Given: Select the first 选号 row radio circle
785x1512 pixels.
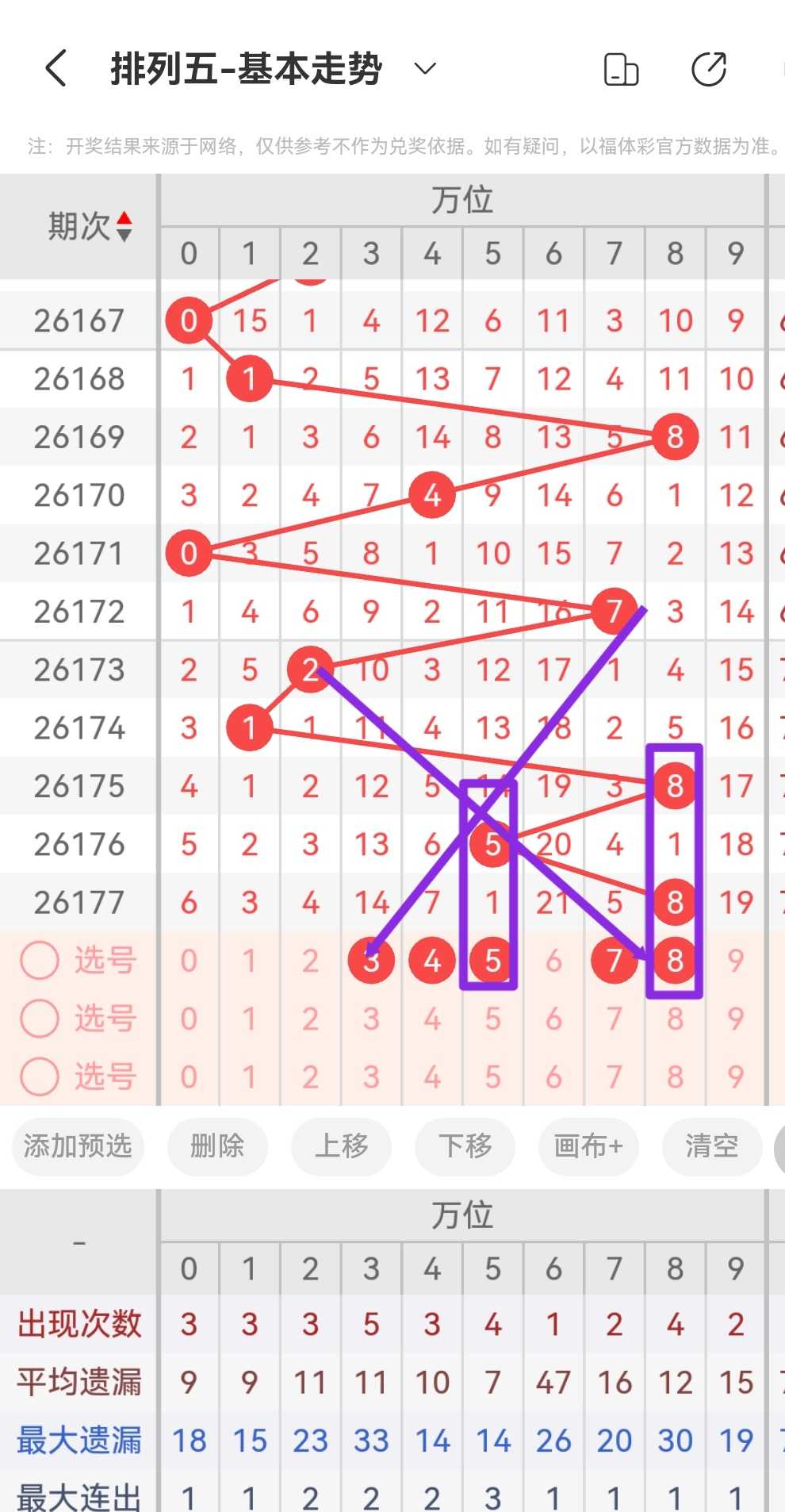Looking at the screenshot, I should [40, 961].
